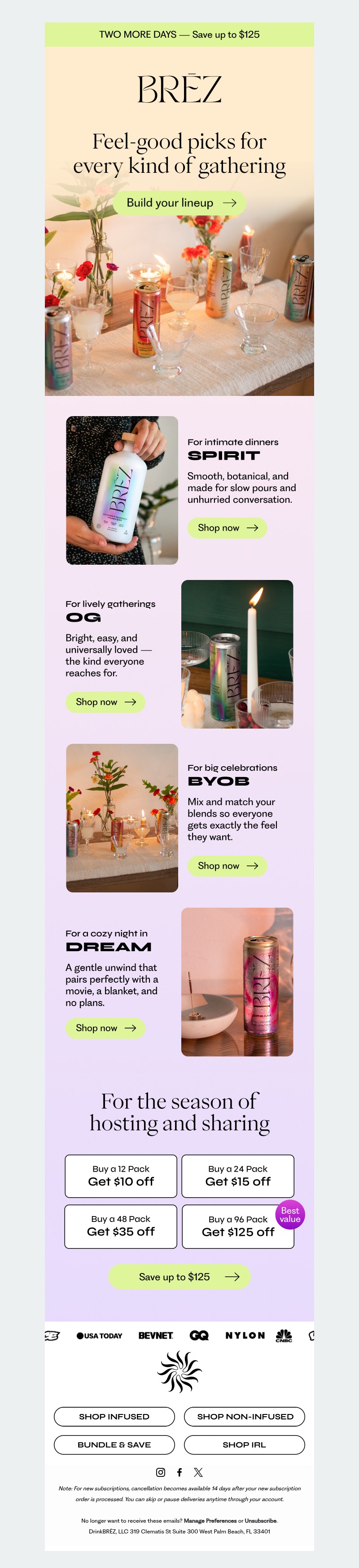Open the Instagram icon
The image size is (359, 1568).
[161, 1472]
